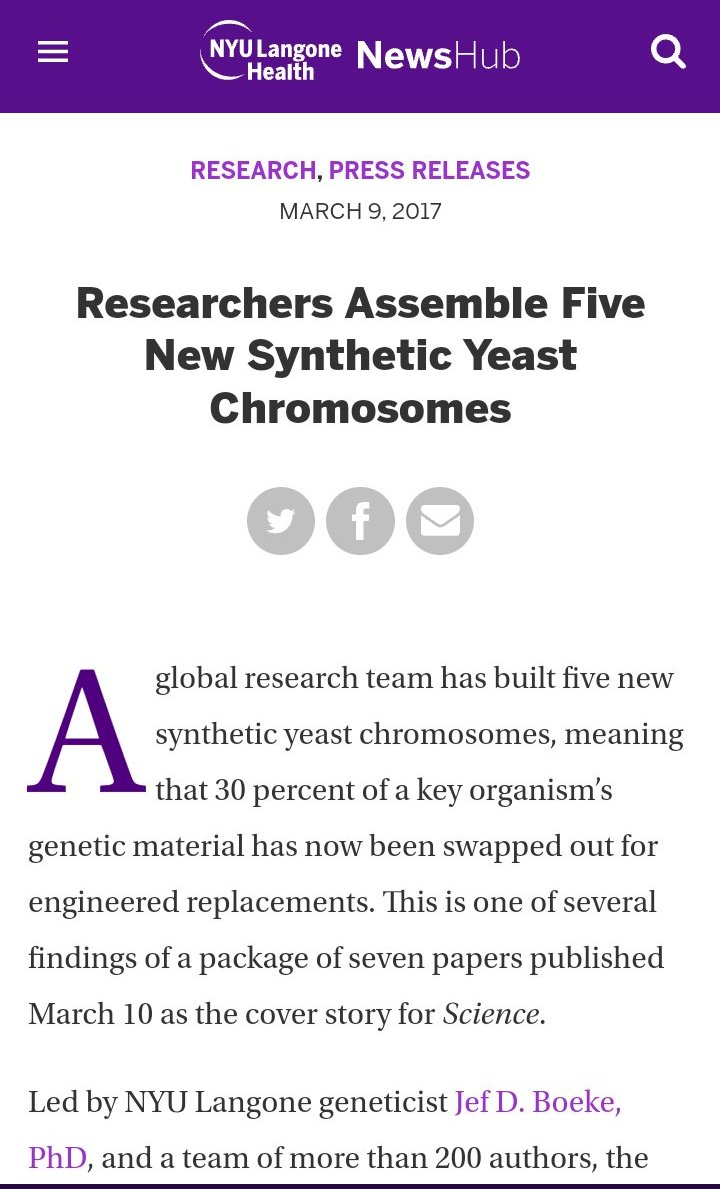Share this article on Twitter

(x=281, y=521)
